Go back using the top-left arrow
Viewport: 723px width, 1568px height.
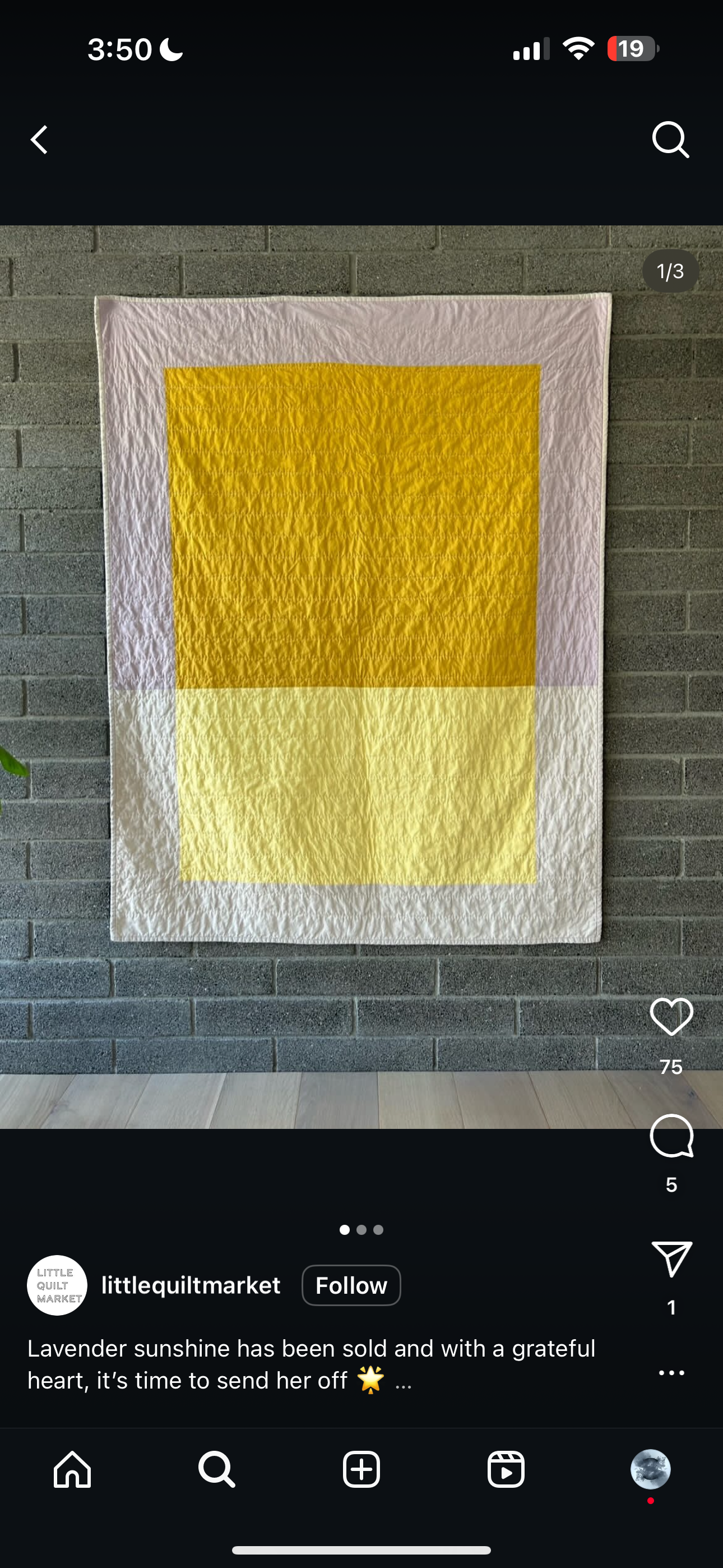[x=40, y=140]
